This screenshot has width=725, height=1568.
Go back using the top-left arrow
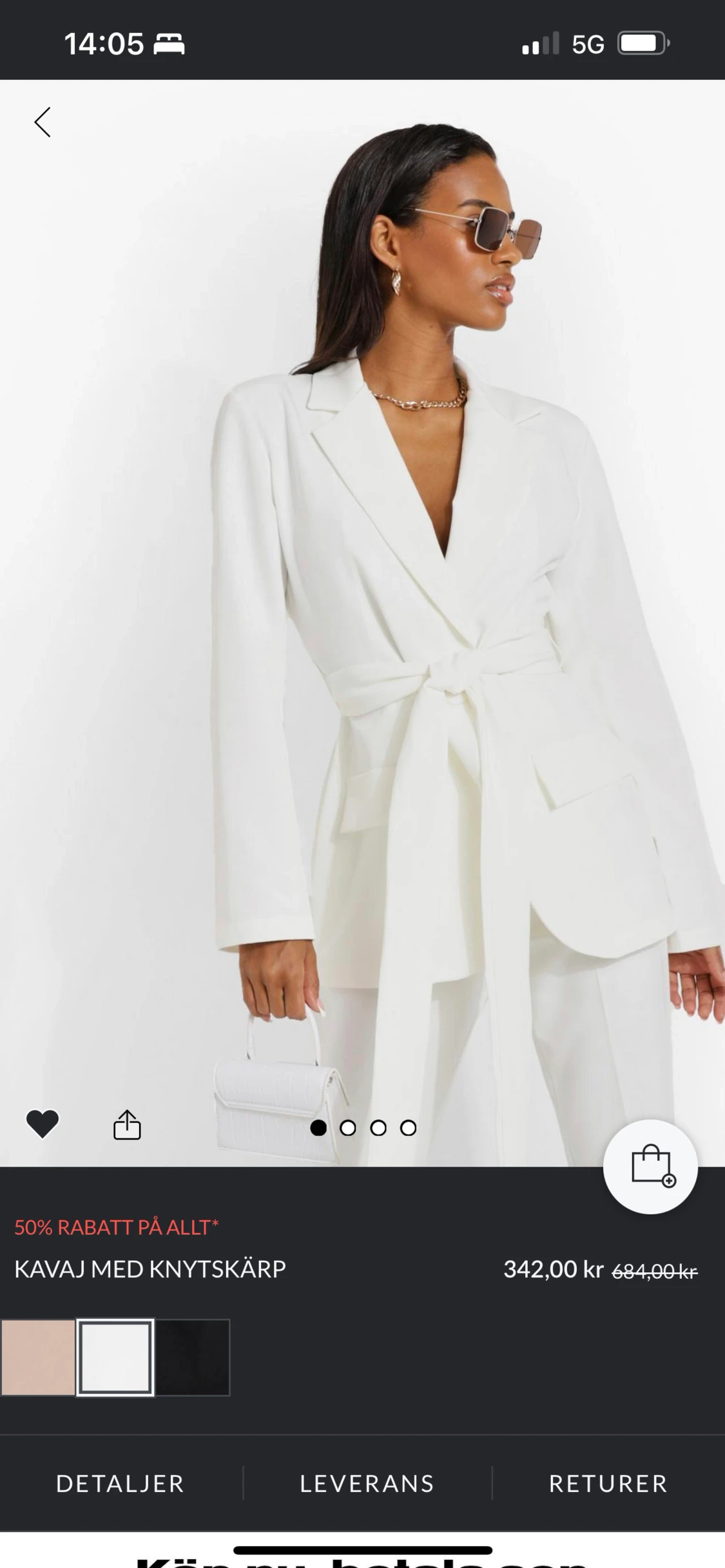[43, 122]
